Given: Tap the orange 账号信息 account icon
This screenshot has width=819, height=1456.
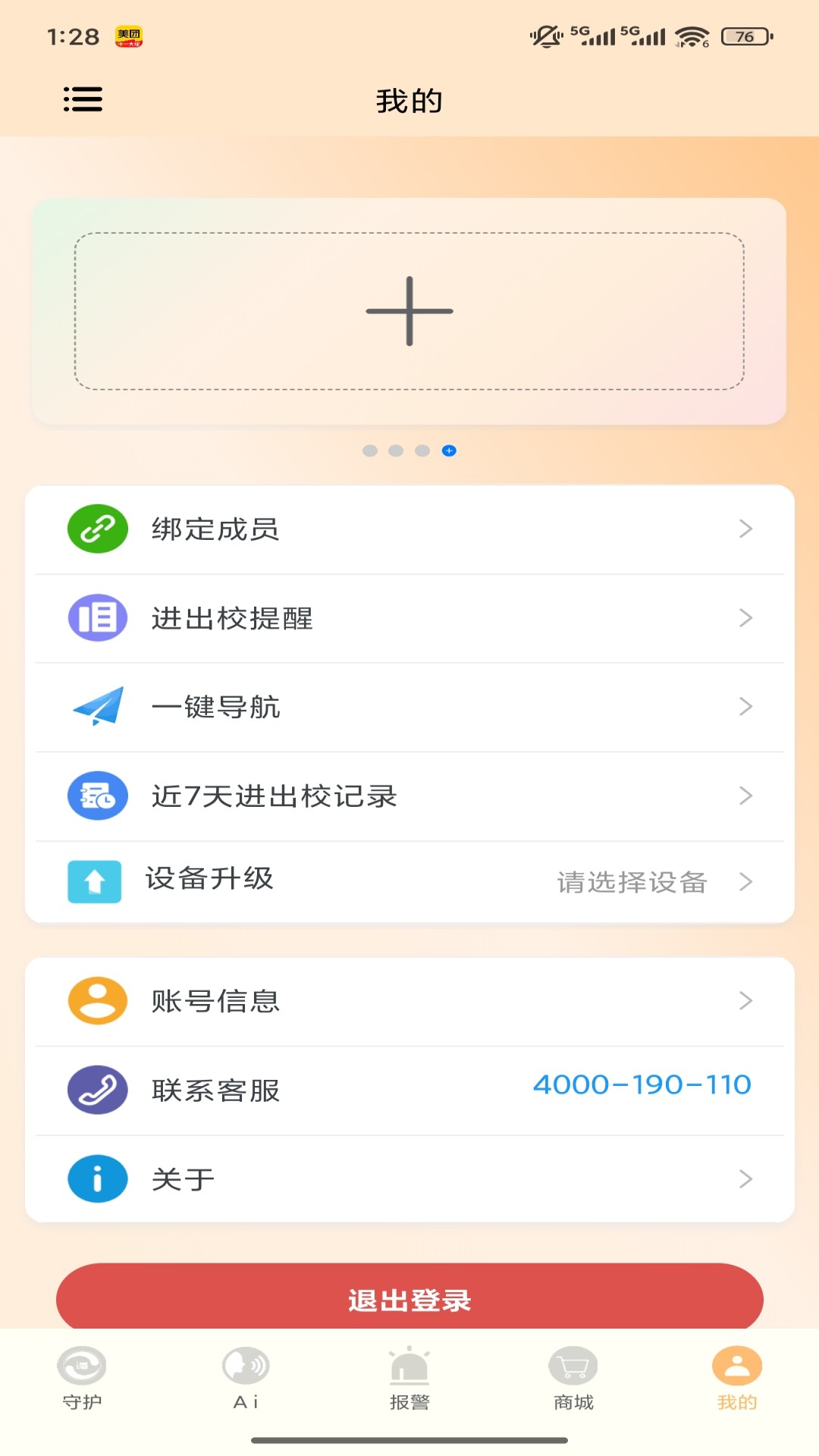Looking at the screenshot, I should tap(96, 1000).
